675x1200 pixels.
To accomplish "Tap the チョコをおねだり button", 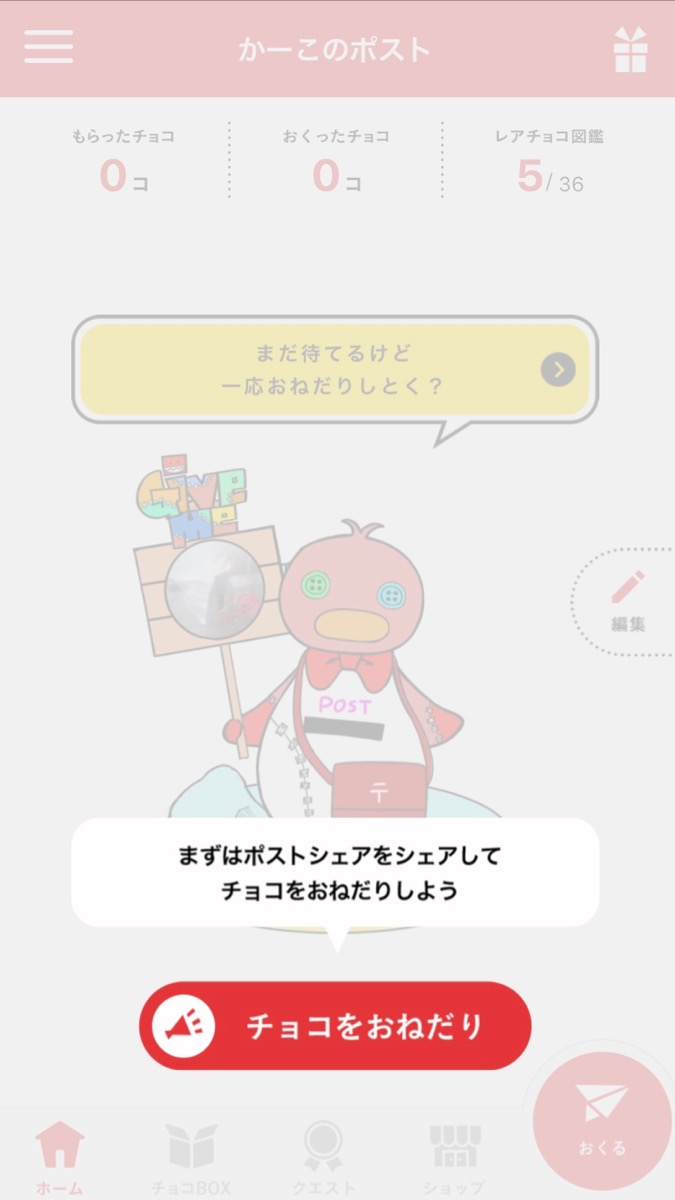I will (x=335, y=1025).
